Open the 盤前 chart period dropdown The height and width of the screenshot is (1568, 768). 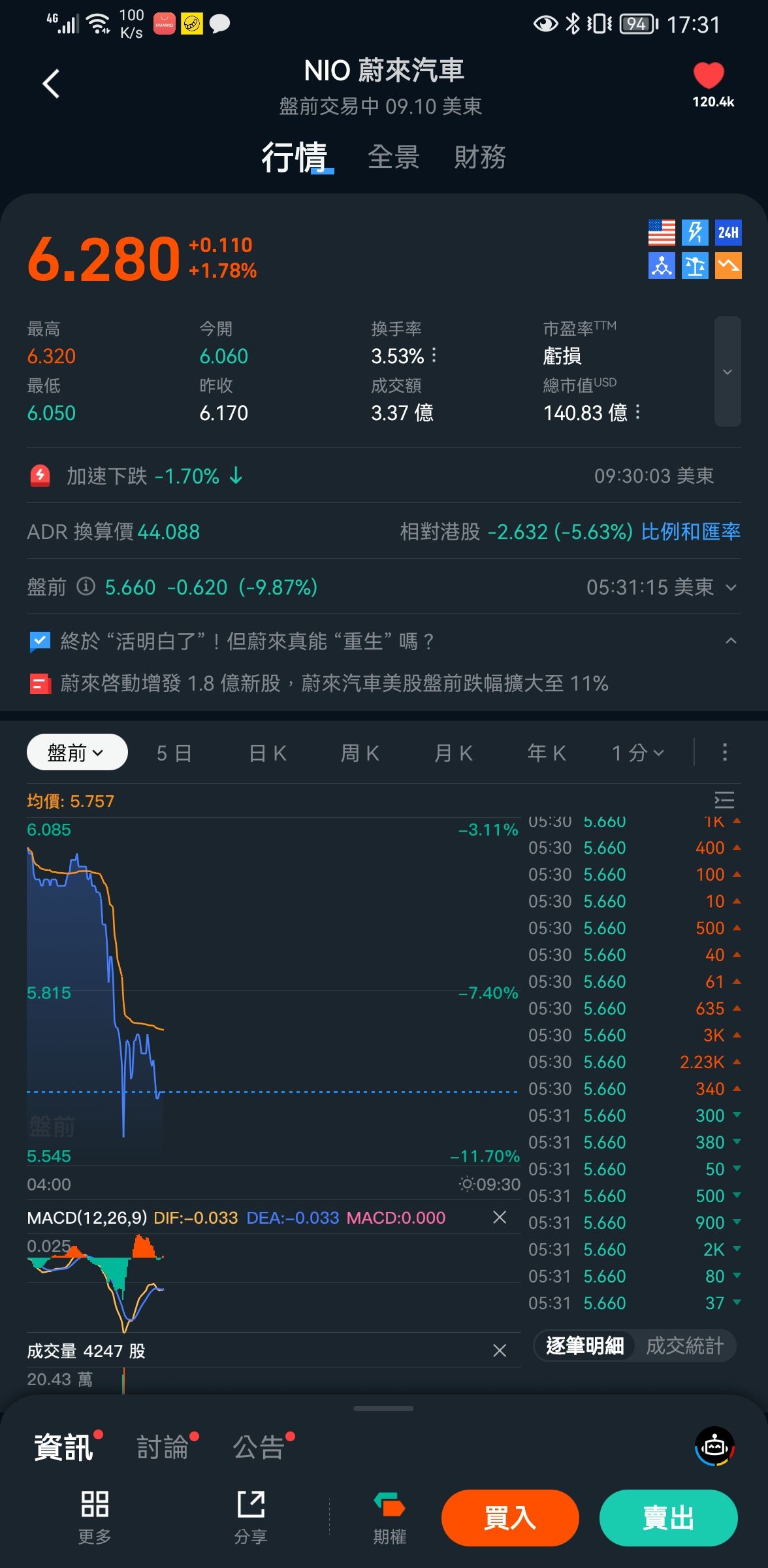(76, 753)
